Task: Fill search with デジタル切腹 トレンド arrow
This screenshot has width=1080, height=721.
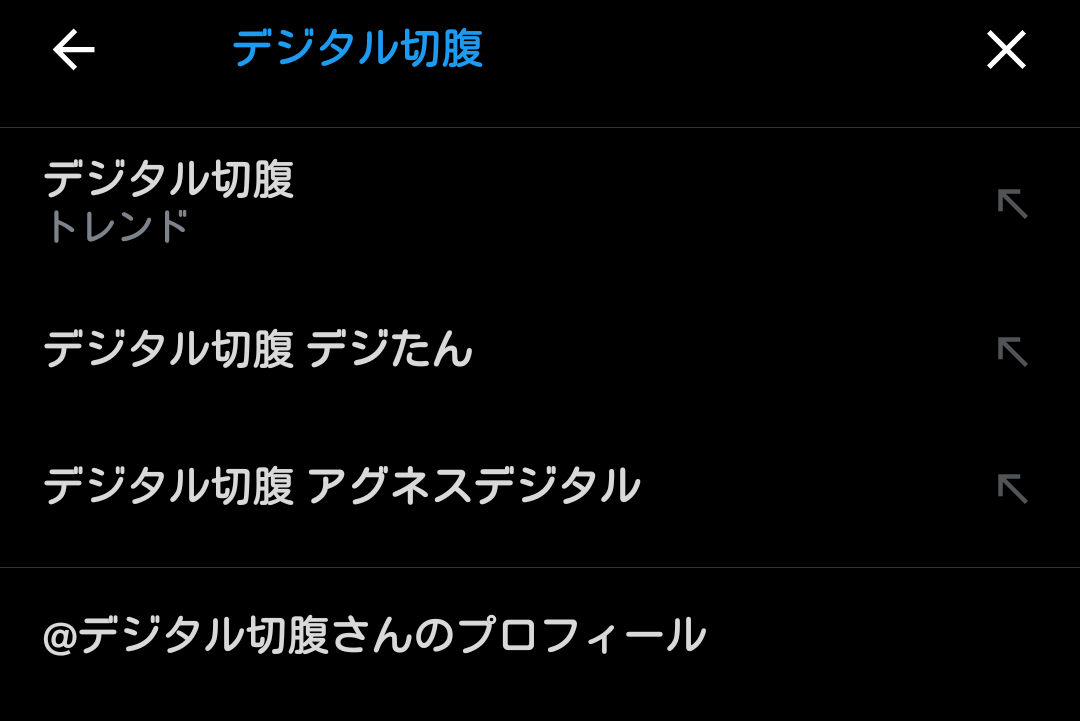Action: [x=1012, y=203]
